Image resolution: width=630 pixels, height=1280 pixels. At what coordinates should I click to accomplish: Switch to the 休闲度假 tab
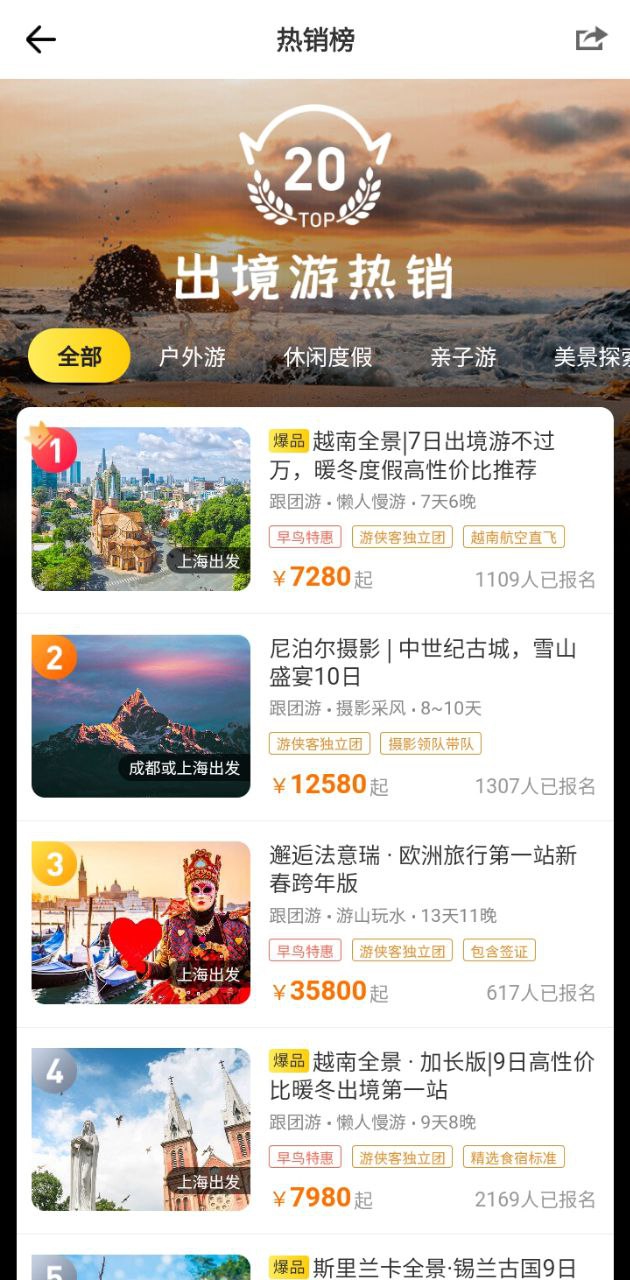(328, 357)
